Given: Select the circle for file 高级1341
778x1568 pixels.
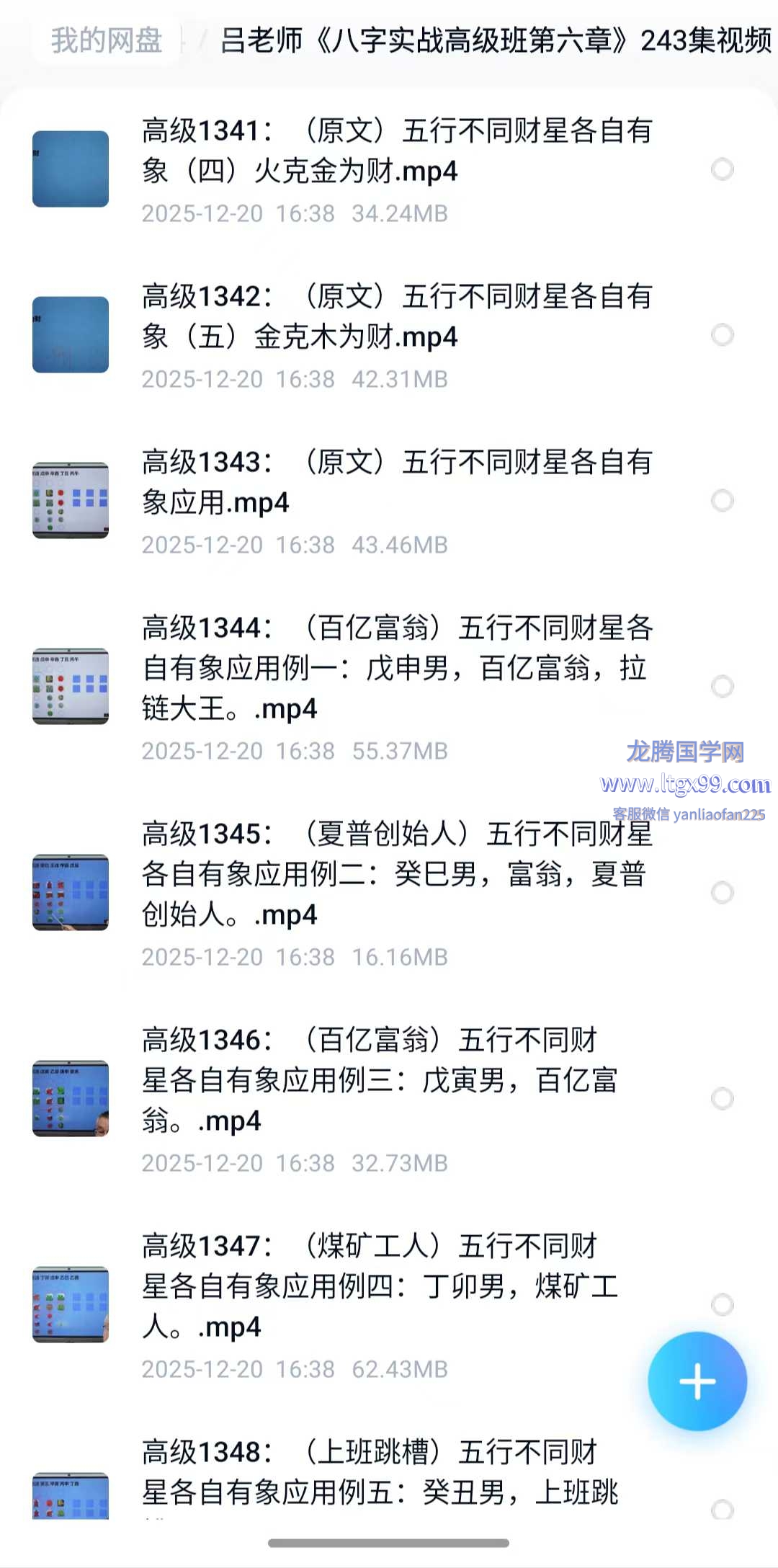Looking at the screenshot, I should [722, 169].
